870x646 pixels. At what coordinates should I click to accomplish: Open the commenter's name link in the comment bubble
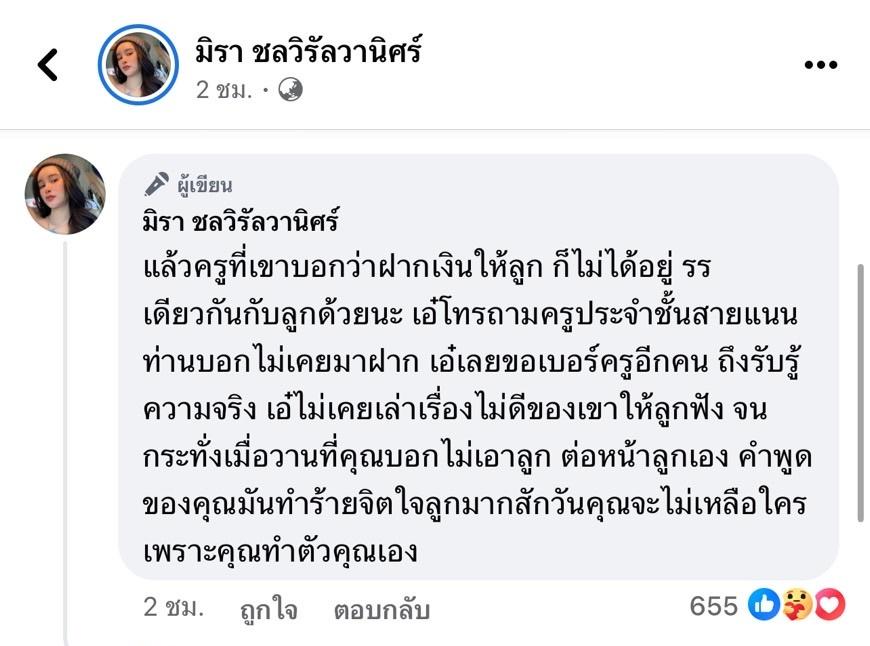(241, 222)
